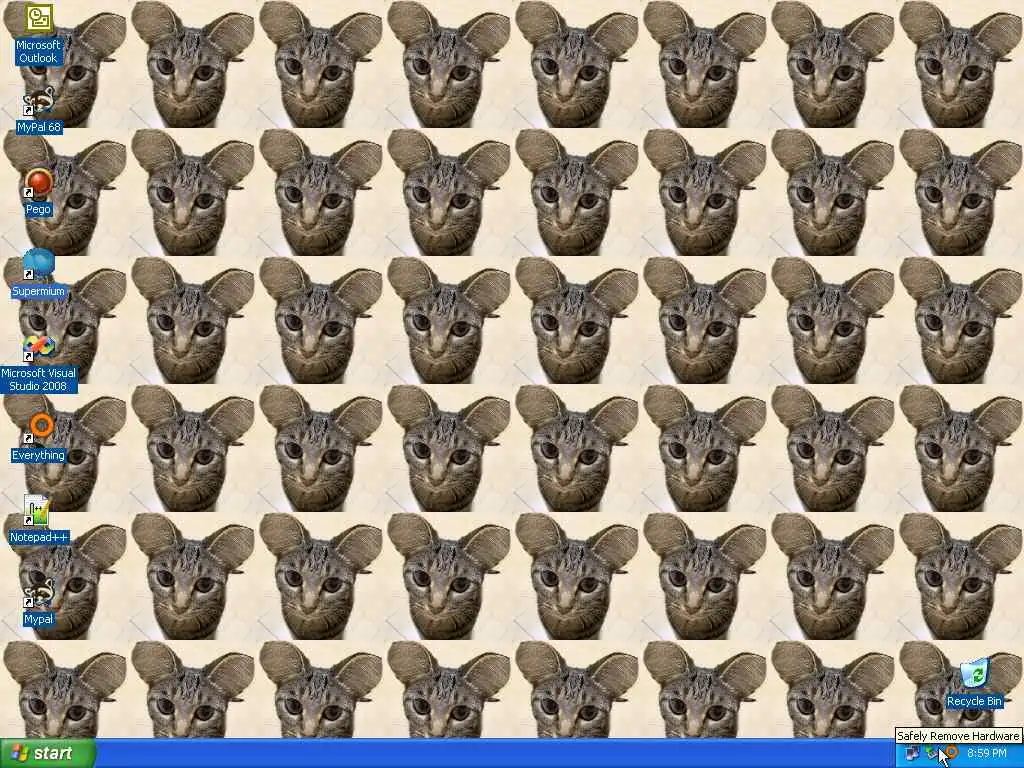Open the Everything search shortcut on the desktop

pos(39,429)
